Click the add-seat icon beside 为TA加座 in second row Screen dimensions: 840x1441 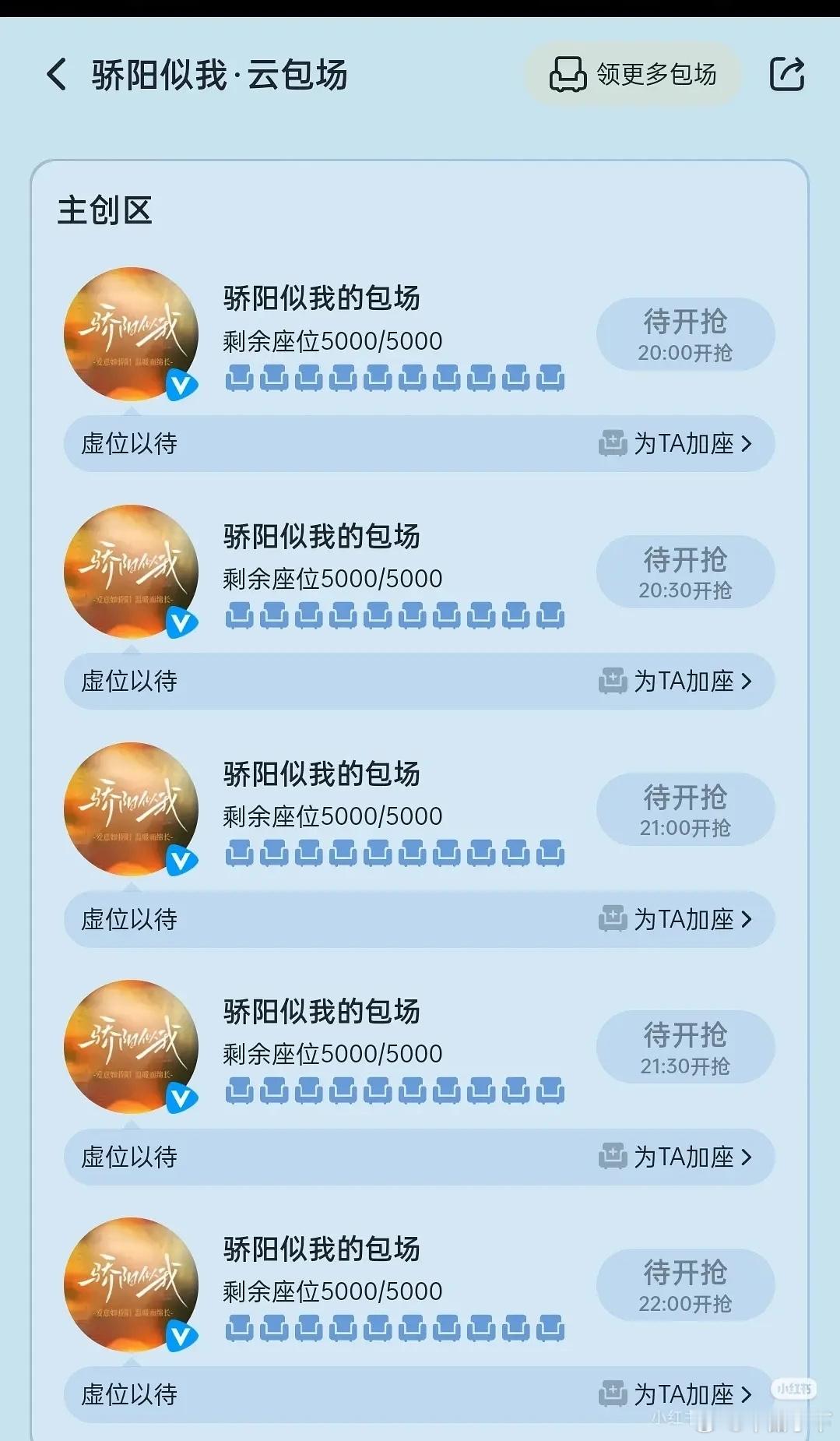pos(613,681)
